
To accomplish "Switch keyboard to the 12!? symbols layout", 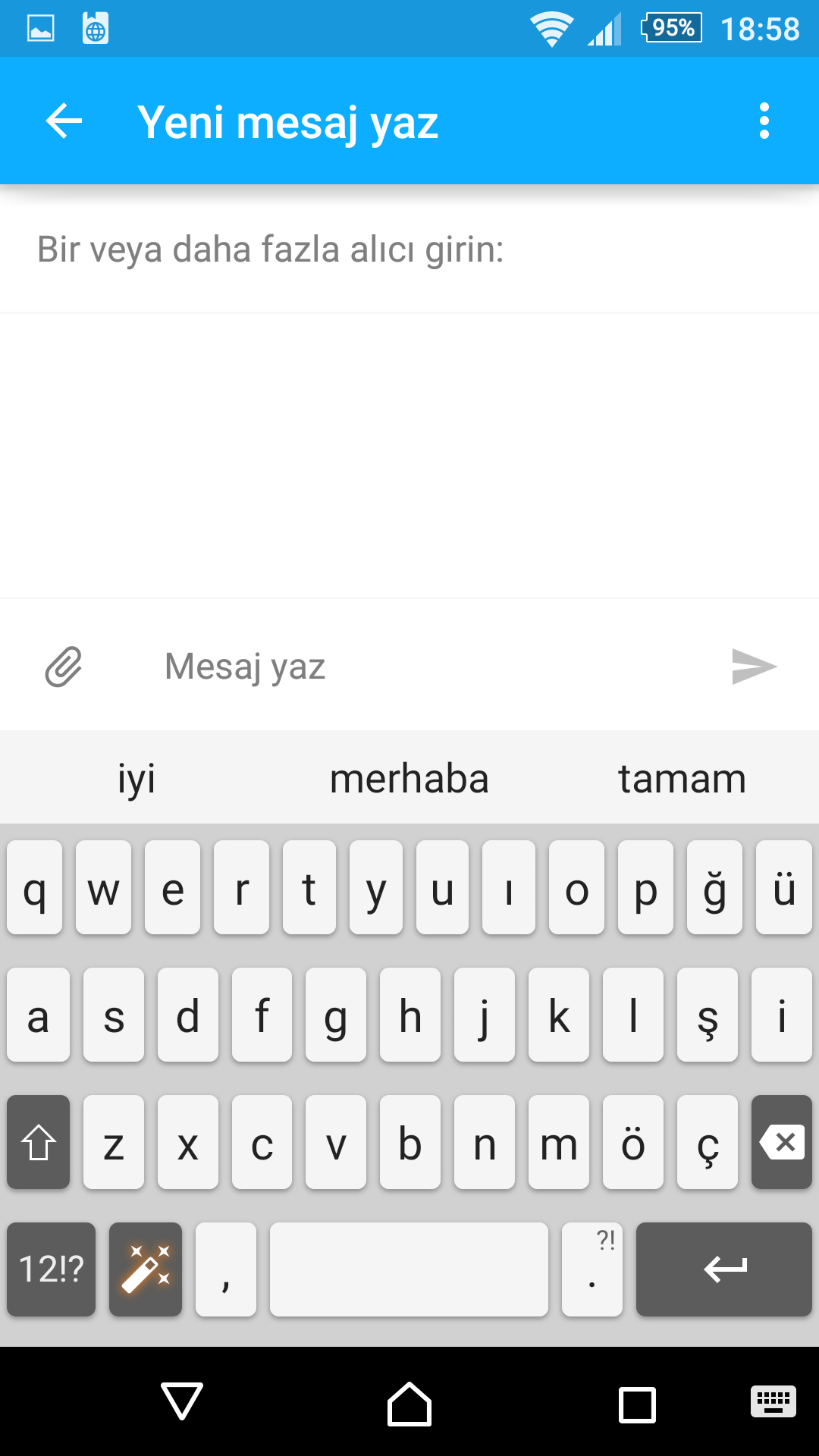I will click(52, 1269).
